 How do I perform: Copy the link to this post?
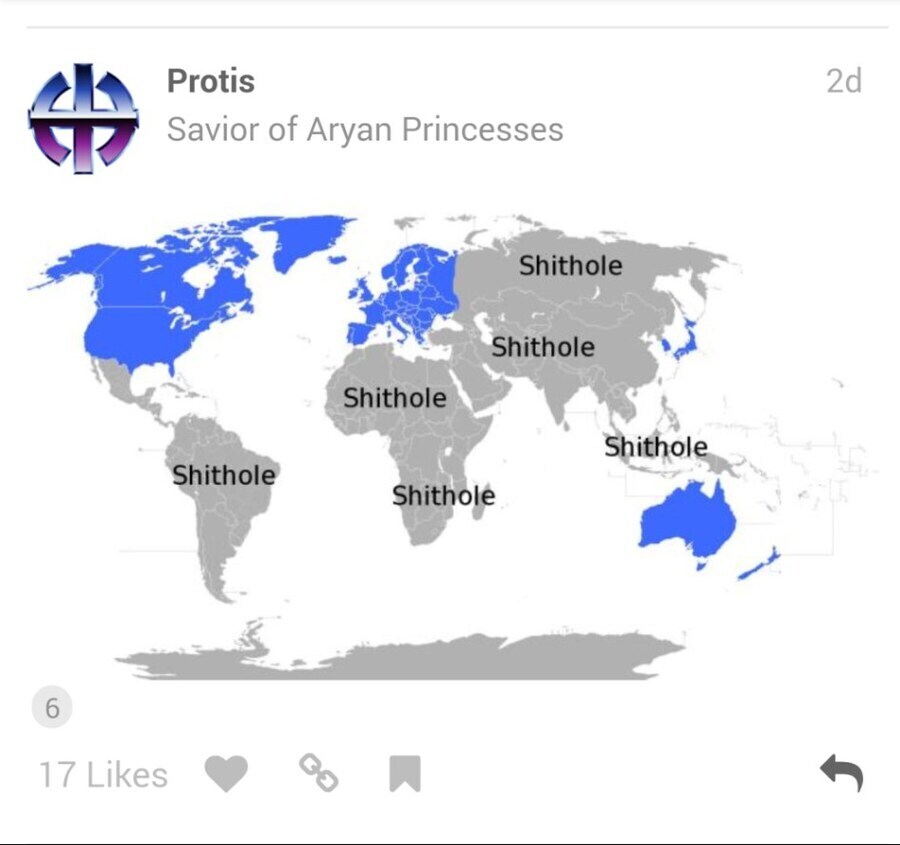[319, 773]
